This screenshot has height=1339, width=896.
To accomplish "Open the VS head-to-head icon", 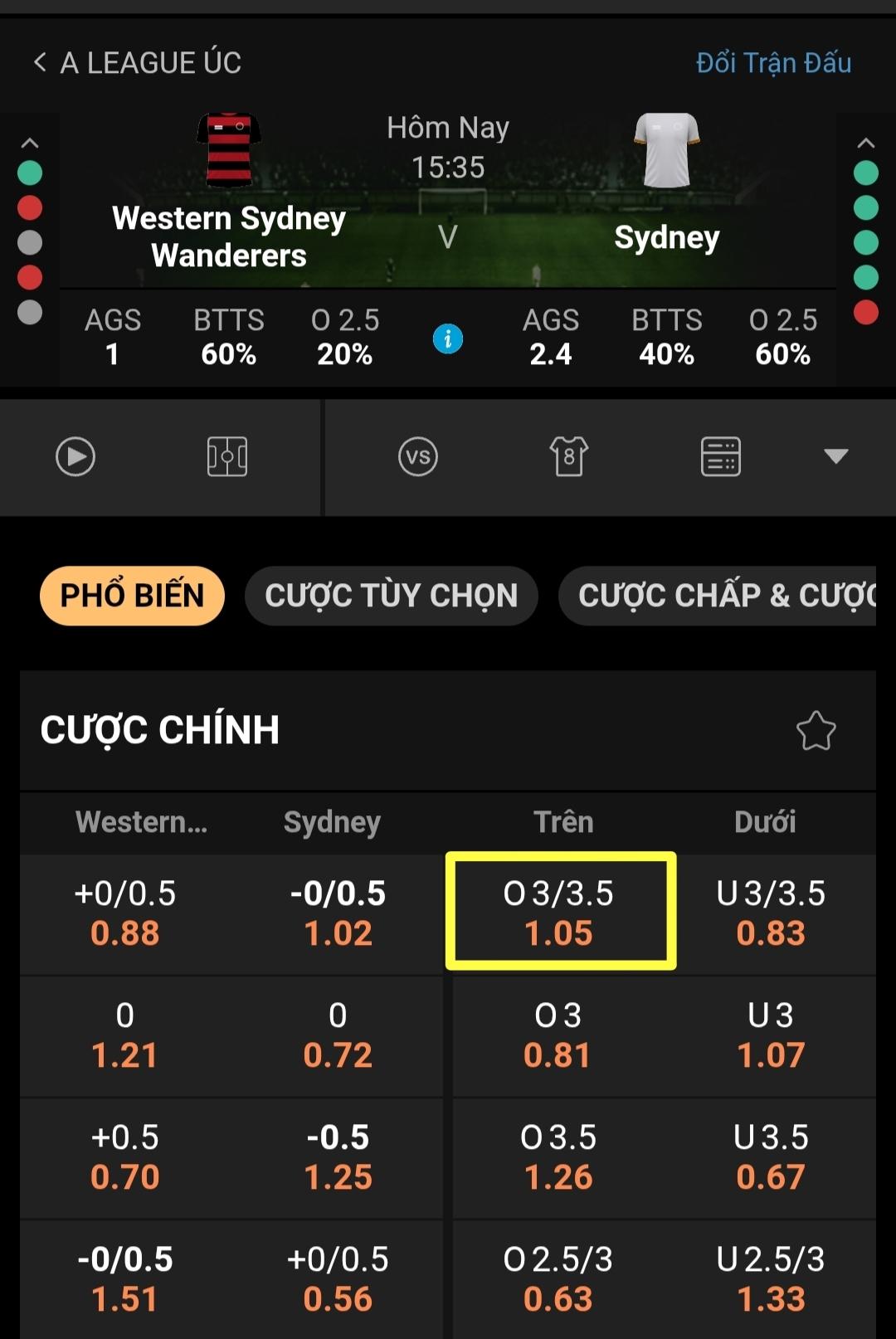I will tap(417, 456).
